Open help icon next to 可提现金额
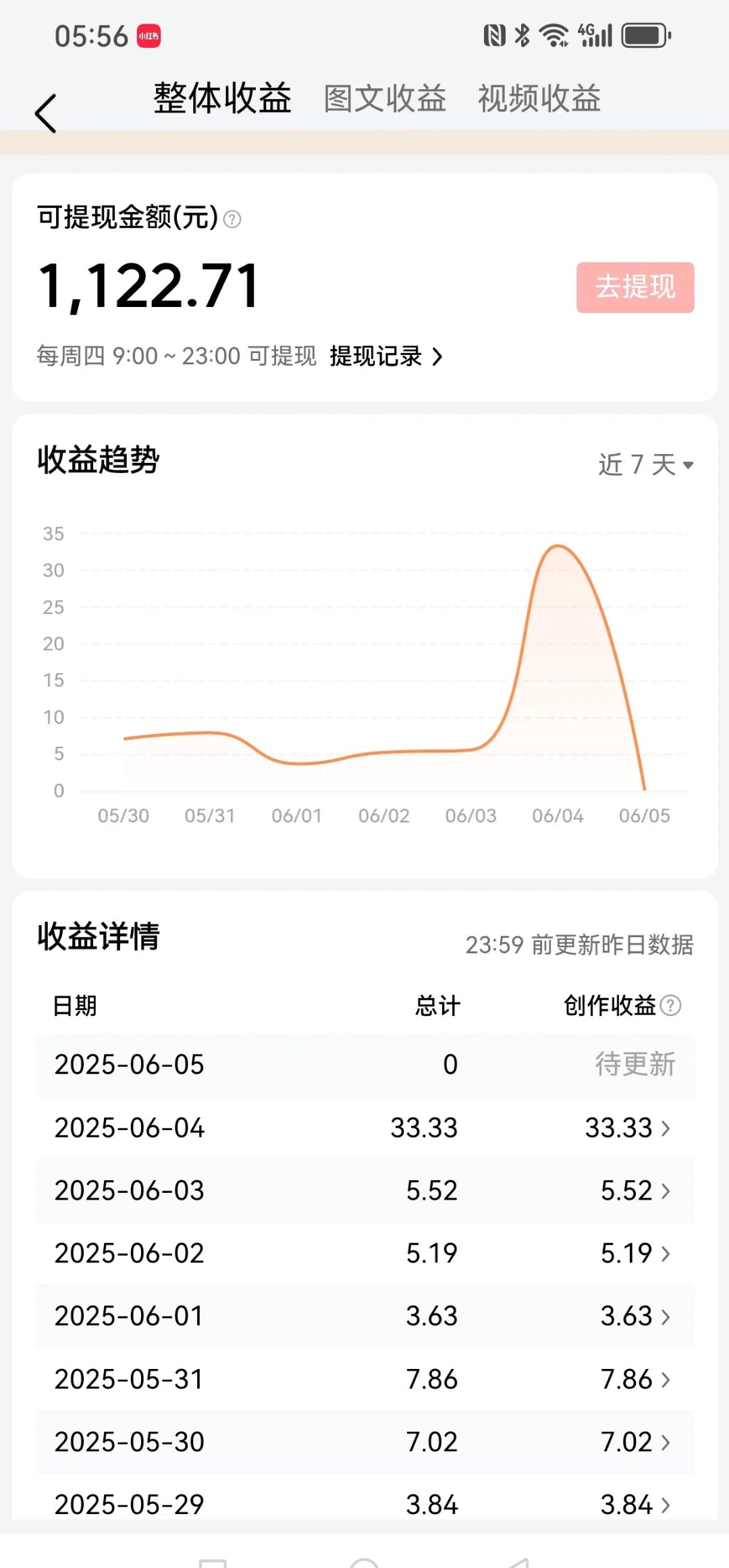The image size is (729, 1568). click(x=232, y=219)
